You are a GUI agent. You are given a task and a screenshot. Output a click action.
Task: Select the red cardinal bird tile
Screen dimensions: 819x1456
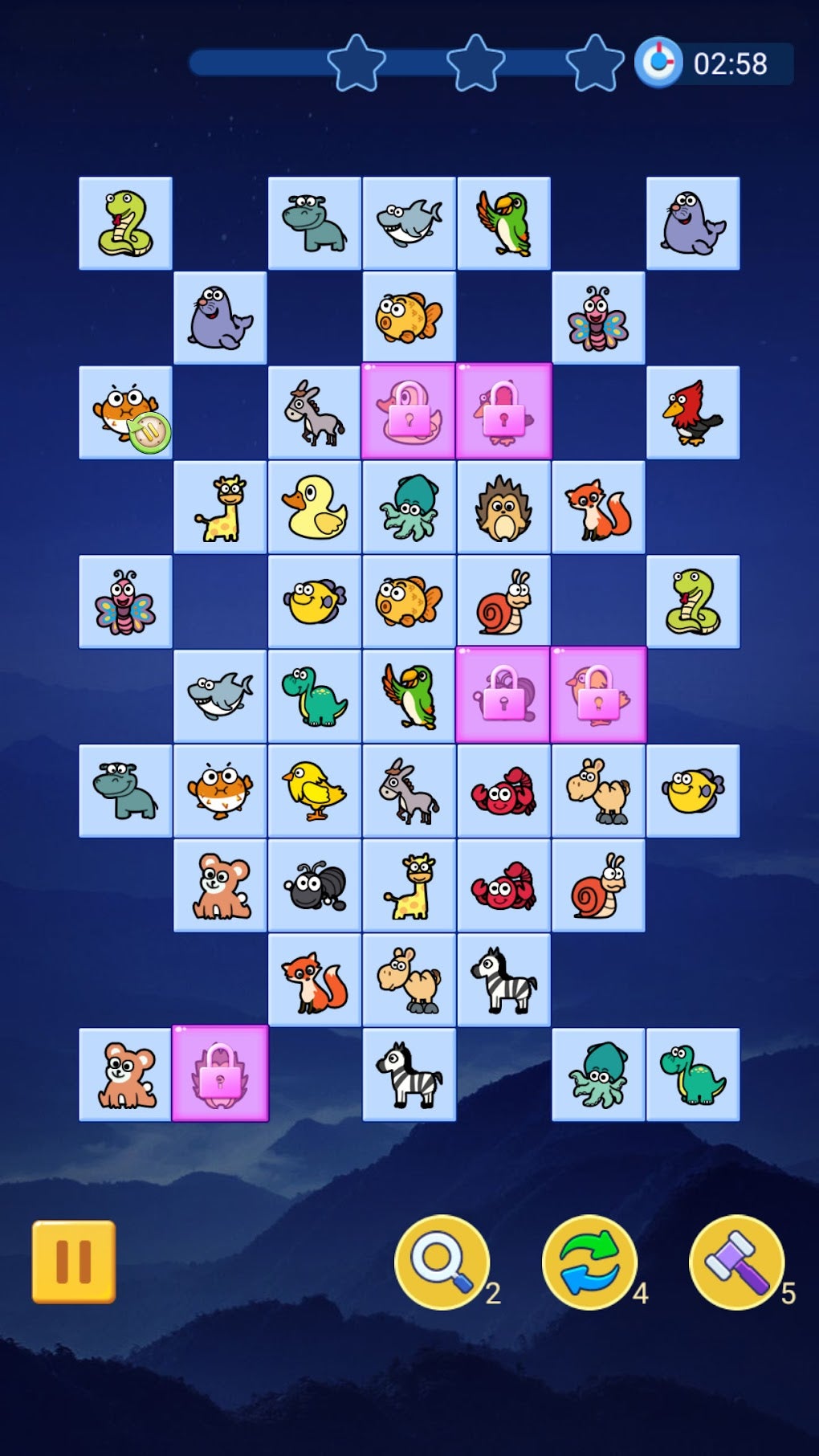(694, 412)
